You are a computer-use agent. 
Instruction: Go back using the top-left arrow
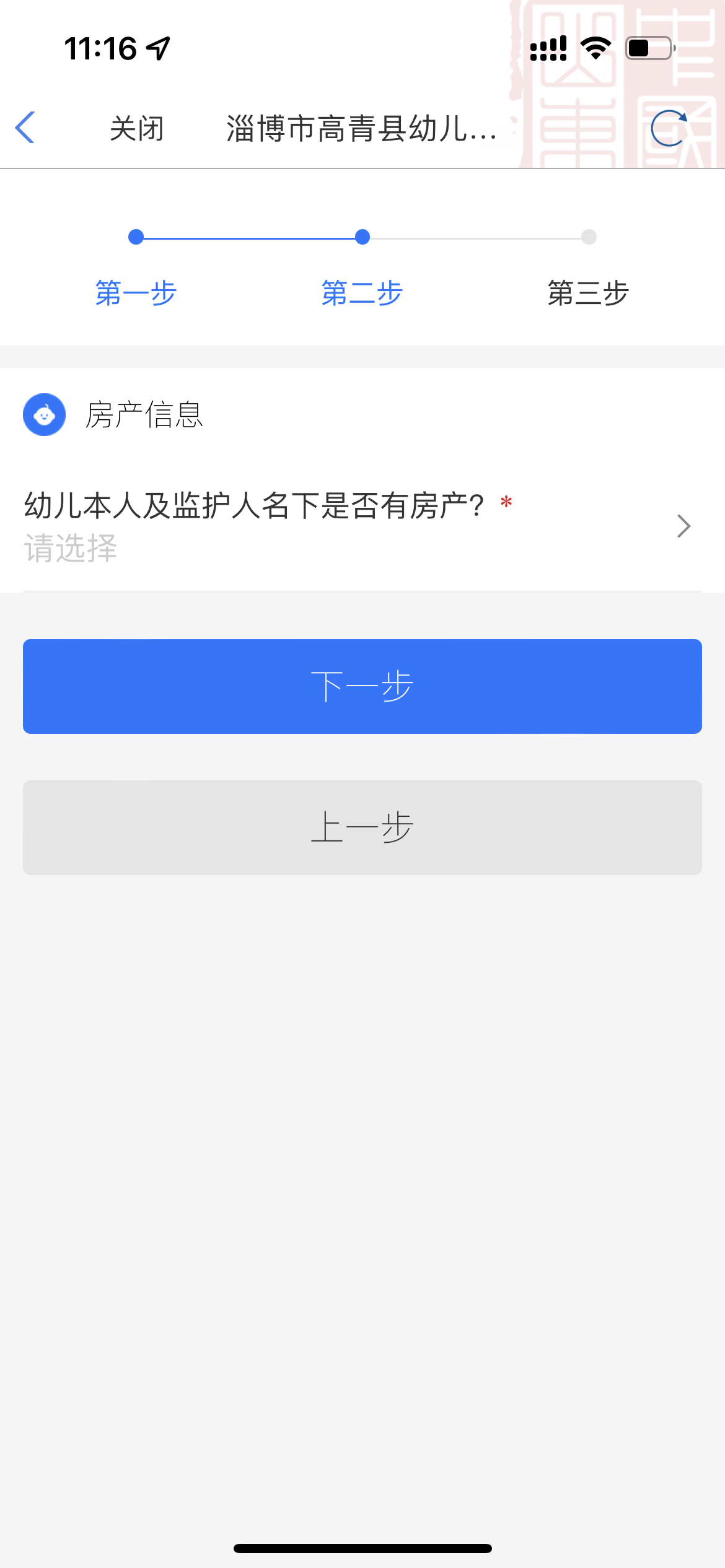pos(26,128)
